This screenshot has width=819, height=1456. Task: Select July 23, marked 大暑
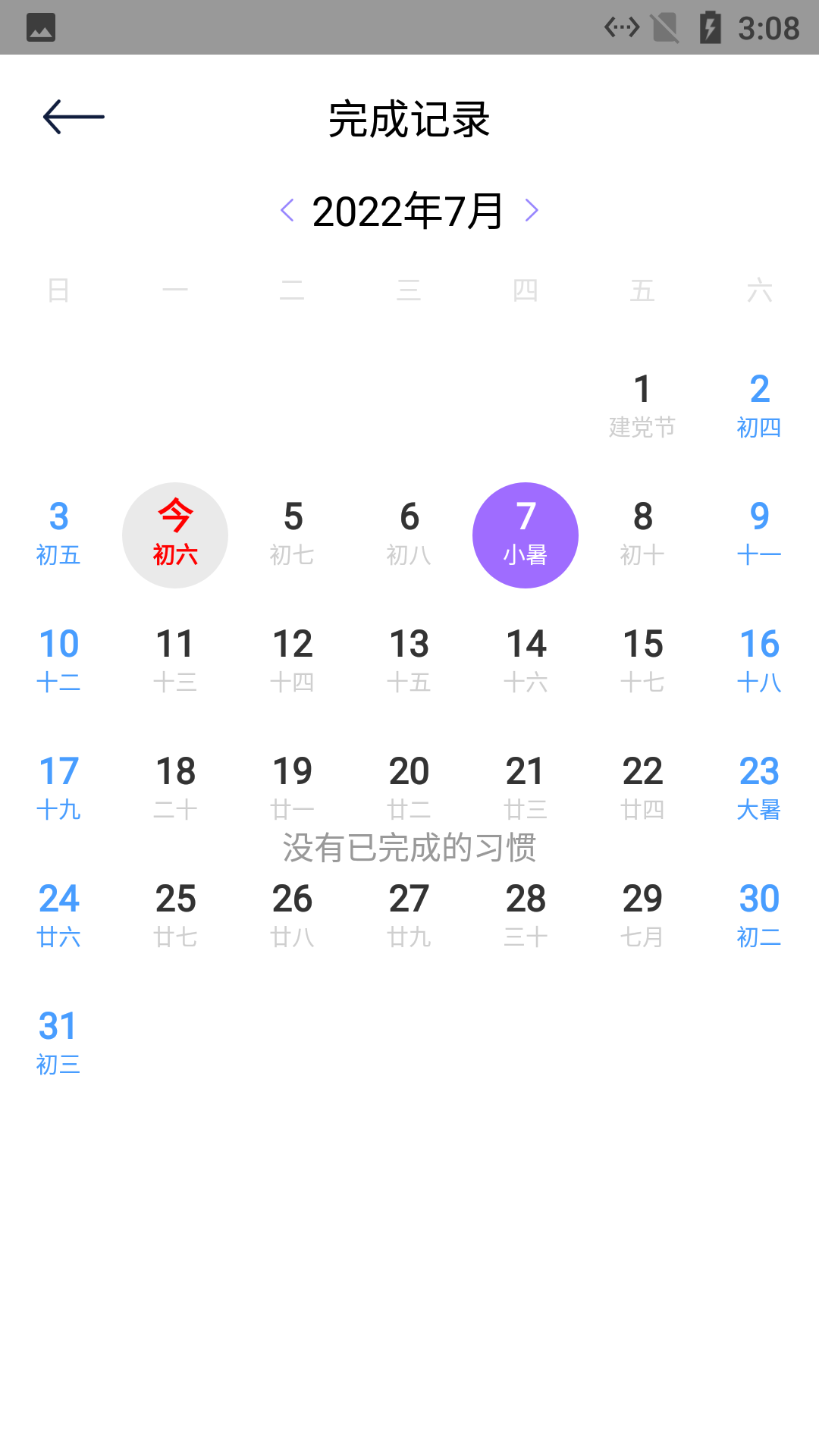click(759, 789)
